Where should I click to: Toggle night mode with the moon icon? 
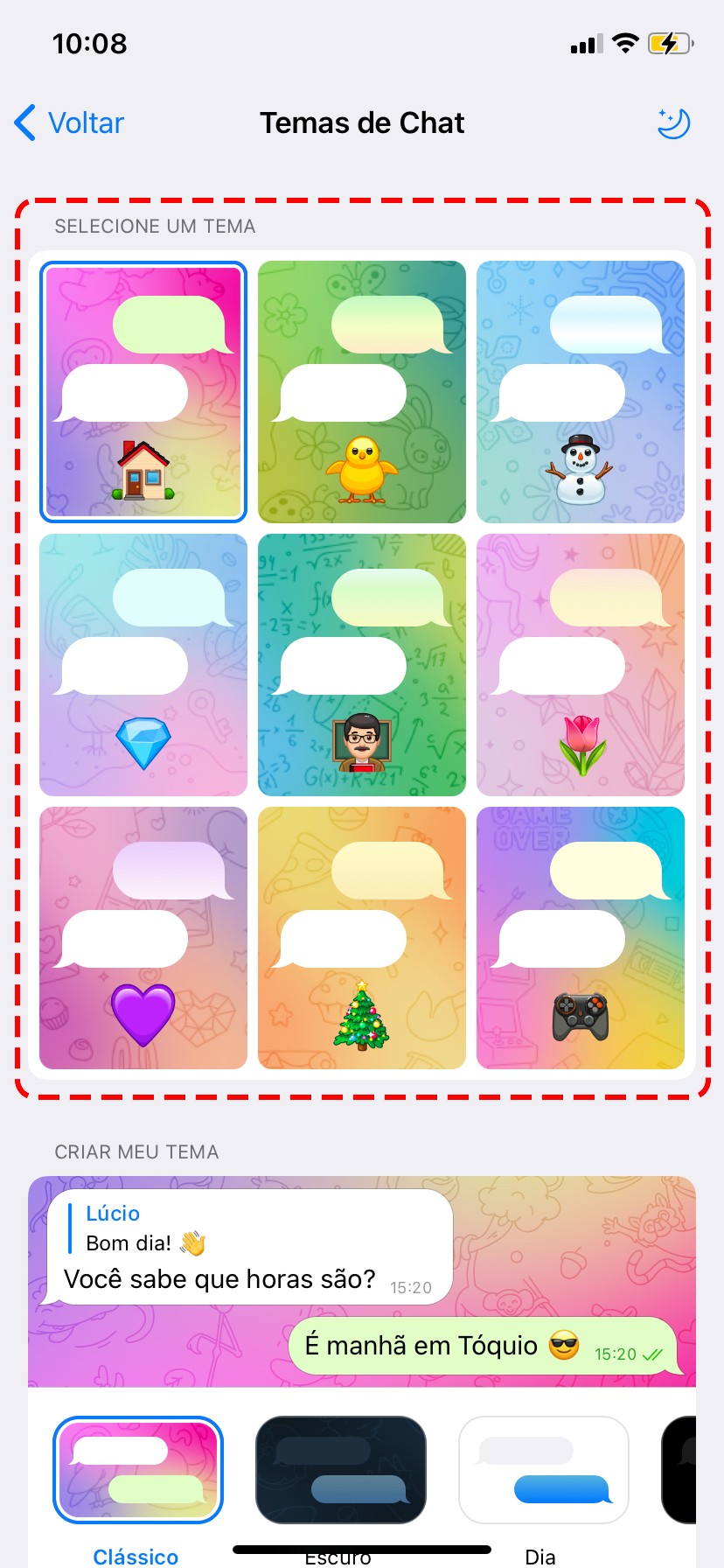673,123
